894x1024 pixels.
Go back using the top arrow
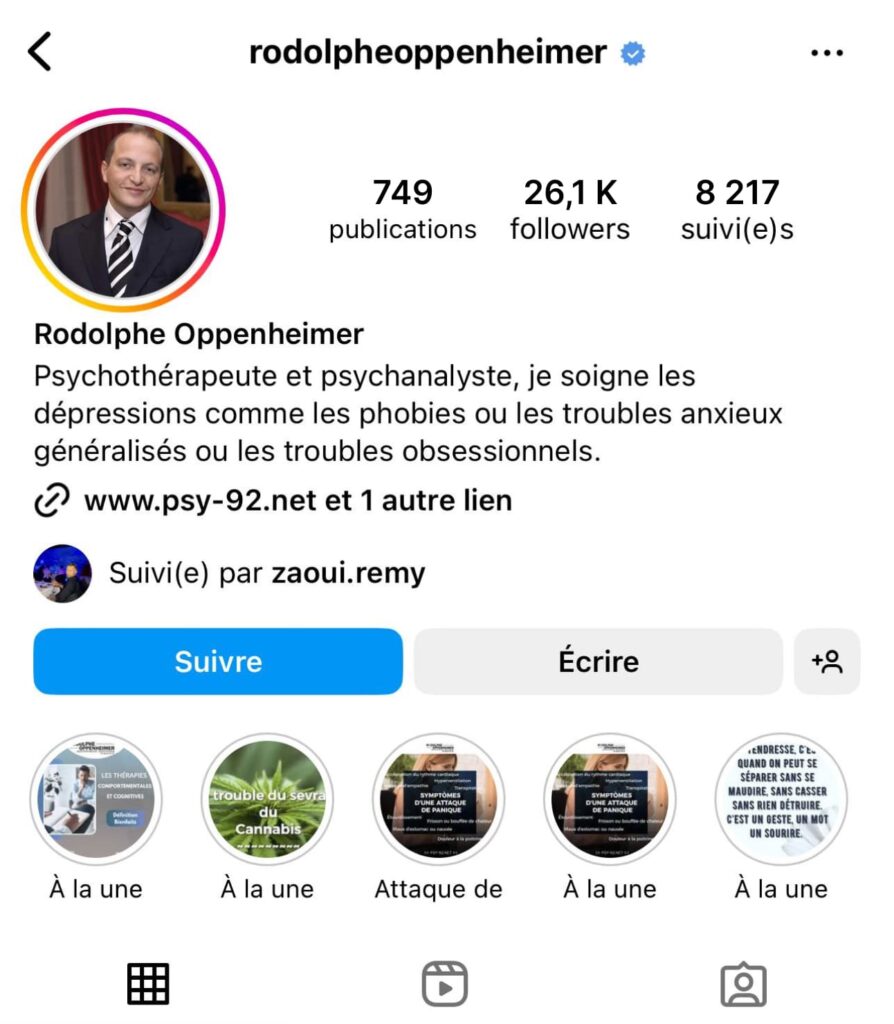[40, 52]
